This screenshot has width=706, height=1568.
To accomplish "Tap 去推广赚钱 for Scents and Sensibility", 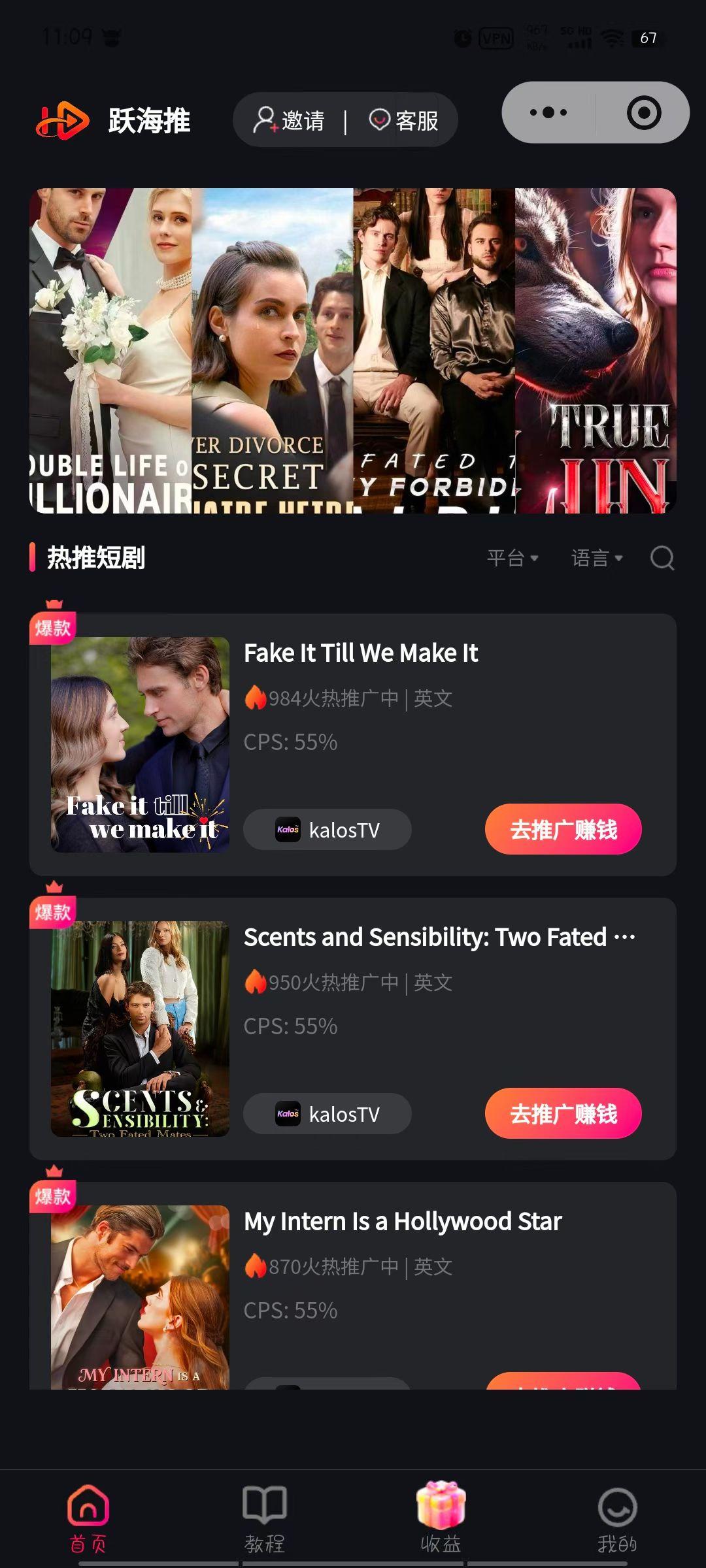I will point(563,1113).
